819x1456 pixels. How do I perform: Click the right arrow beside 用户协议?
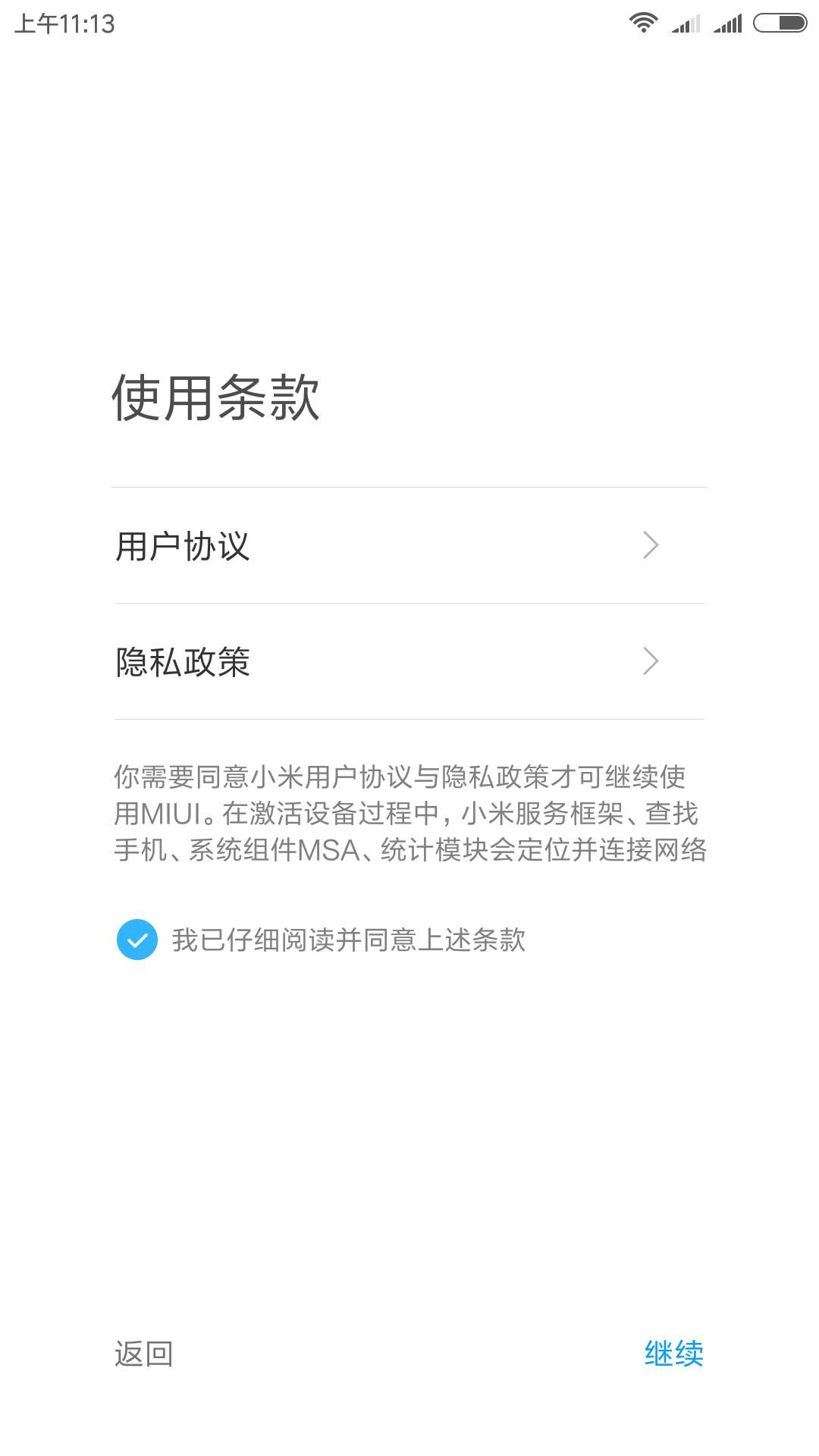(652, 544)
